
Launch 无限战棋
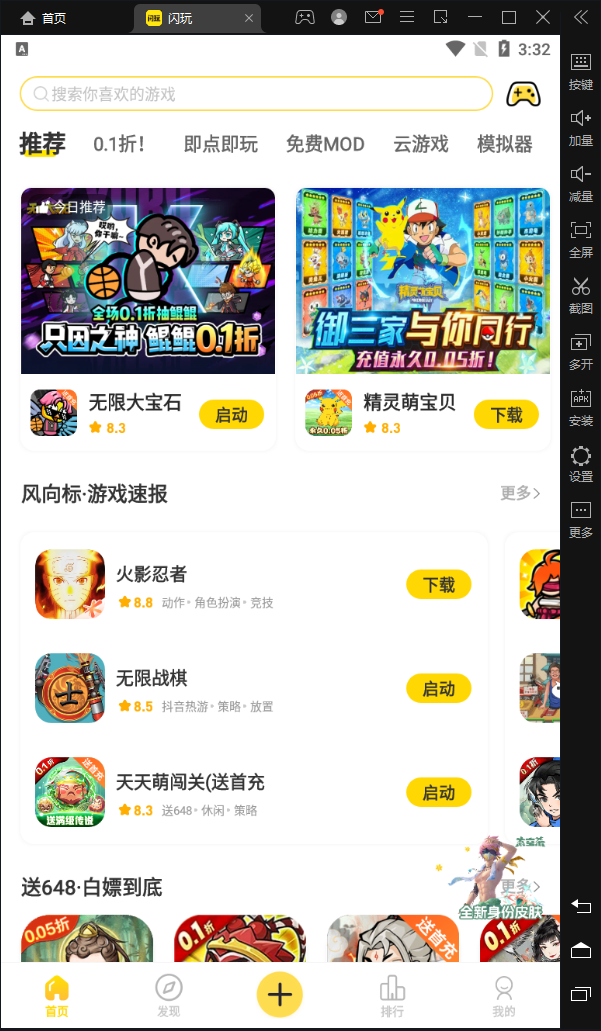[438, 689]
